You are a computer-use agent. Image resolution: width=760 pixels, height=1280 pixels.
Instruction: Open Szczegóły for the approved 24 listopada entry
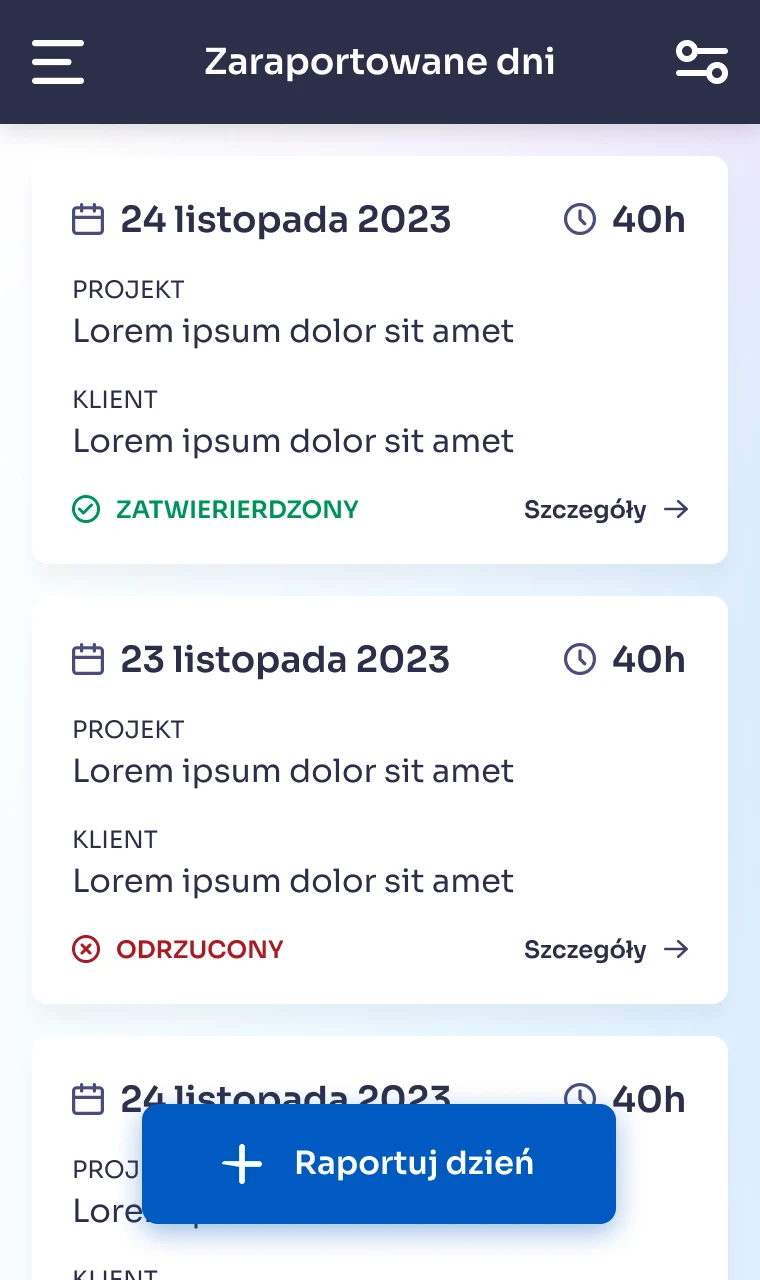click(x=586, y=509)
